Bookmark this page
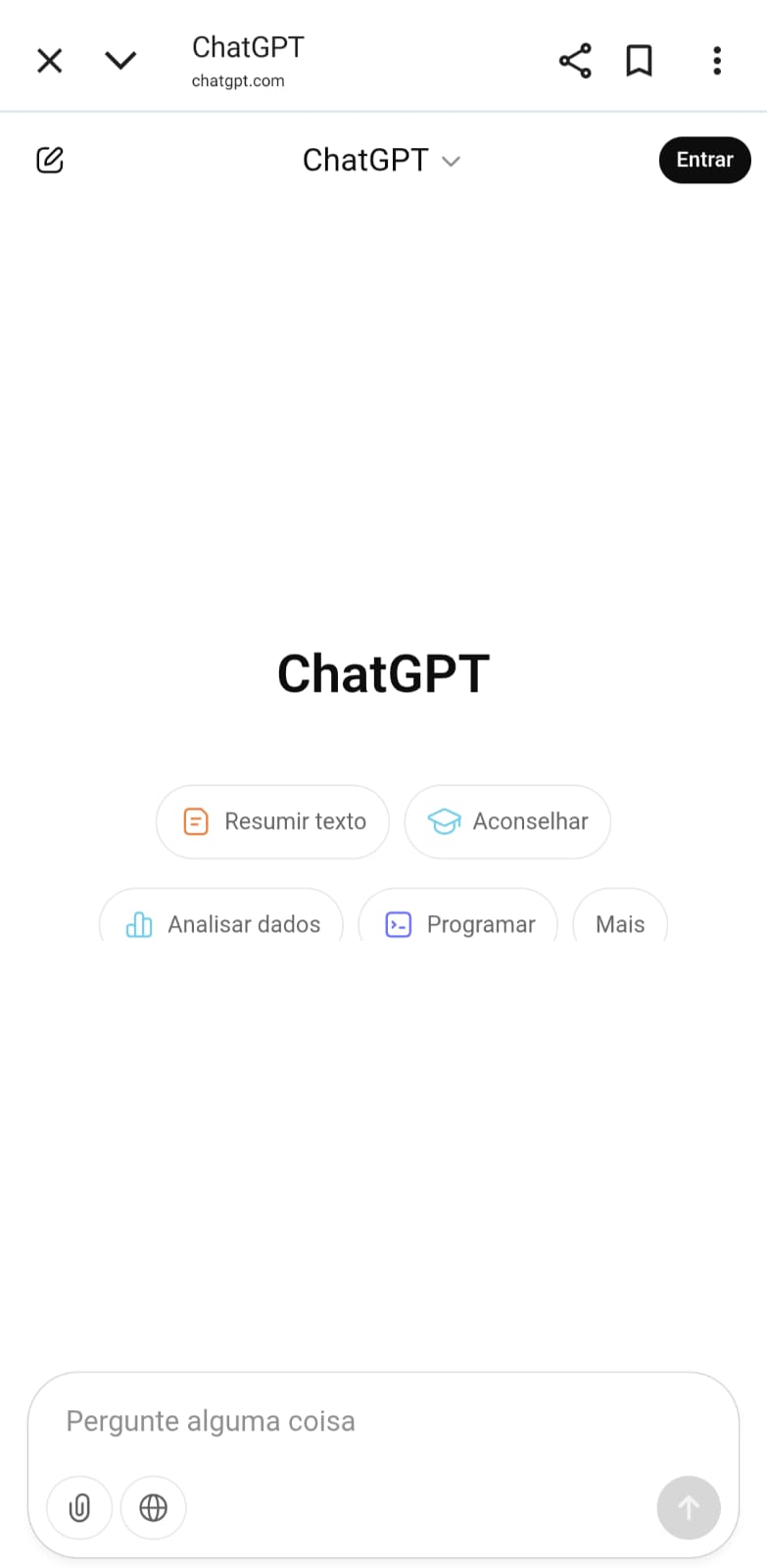The width and height of the screenshot is (767, 1568). (640, 61)
